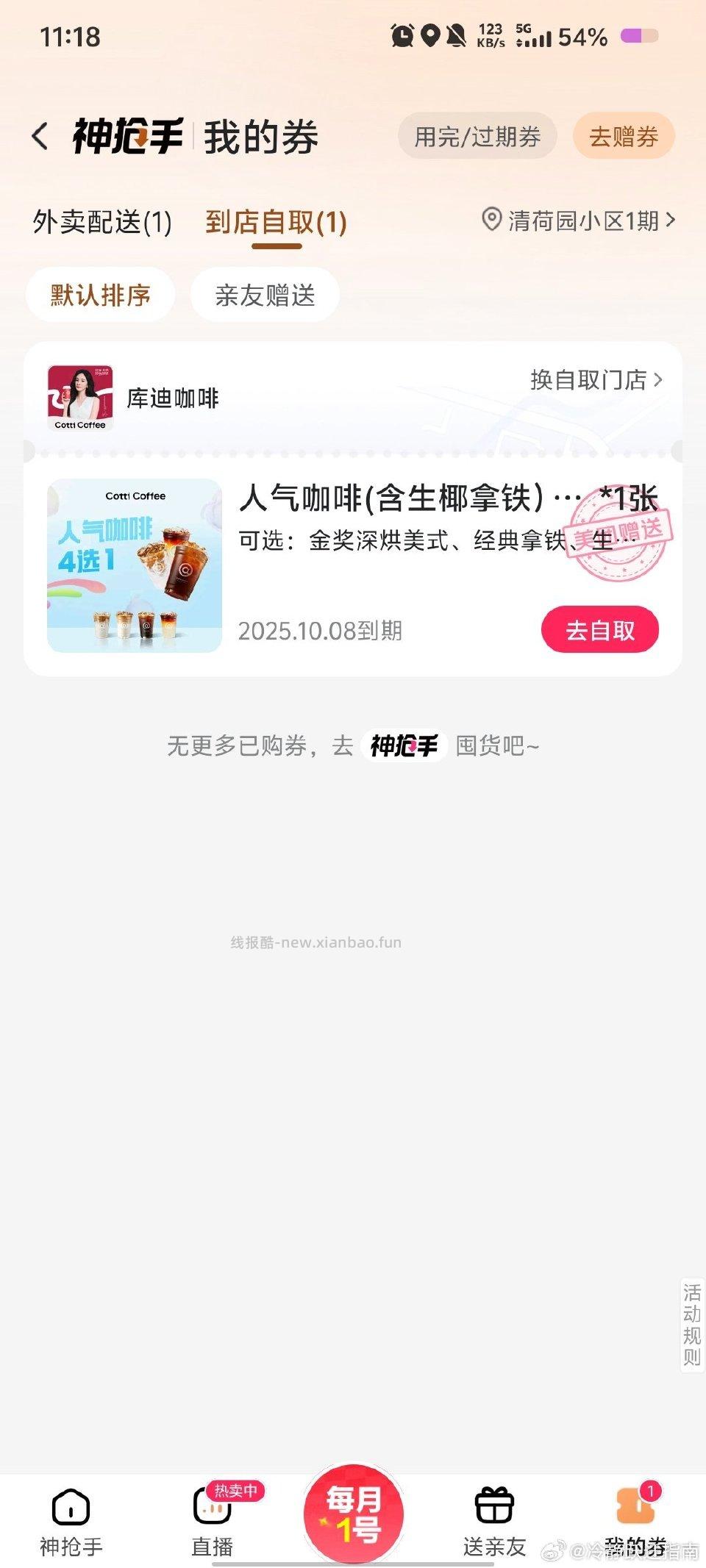The width and height of the screenshot is (706, 1568).
Task: Switch to the 外卖配送 tab
Action: pyautogui.click(x=101, y=221)
